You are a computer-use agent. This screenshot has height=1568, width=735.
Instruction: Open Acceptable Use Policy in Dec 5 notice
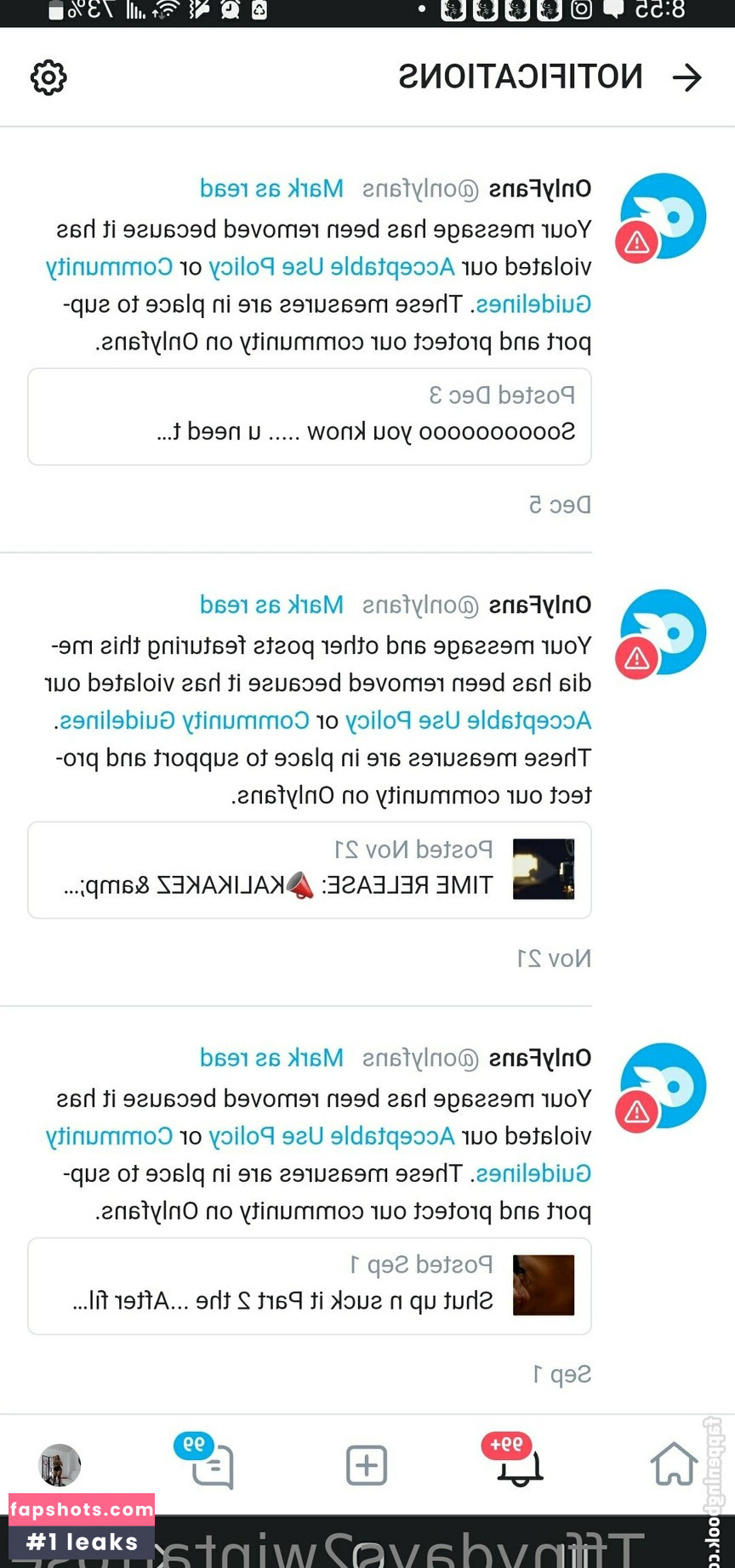point(332,268)
